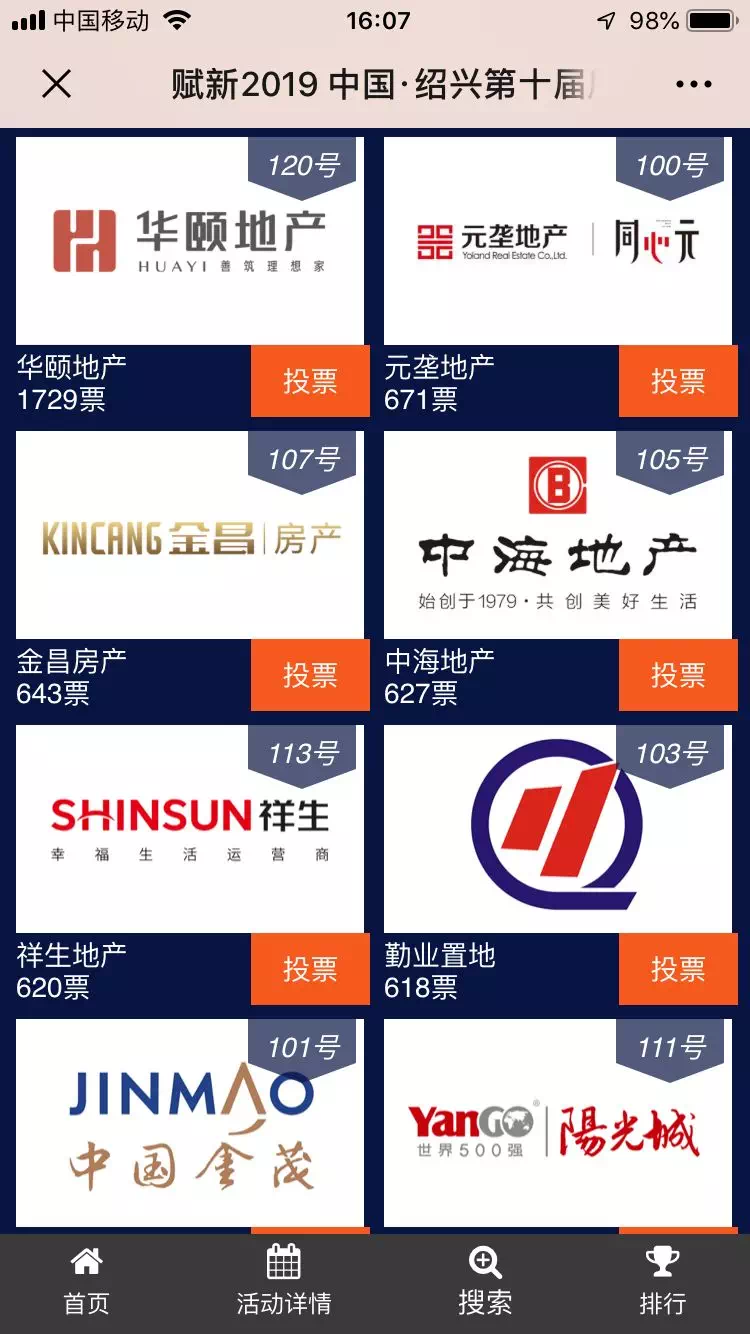Open the 元垄地产 logo card
The height and width of the screenshot is (1334, 750).
point(558,241)
